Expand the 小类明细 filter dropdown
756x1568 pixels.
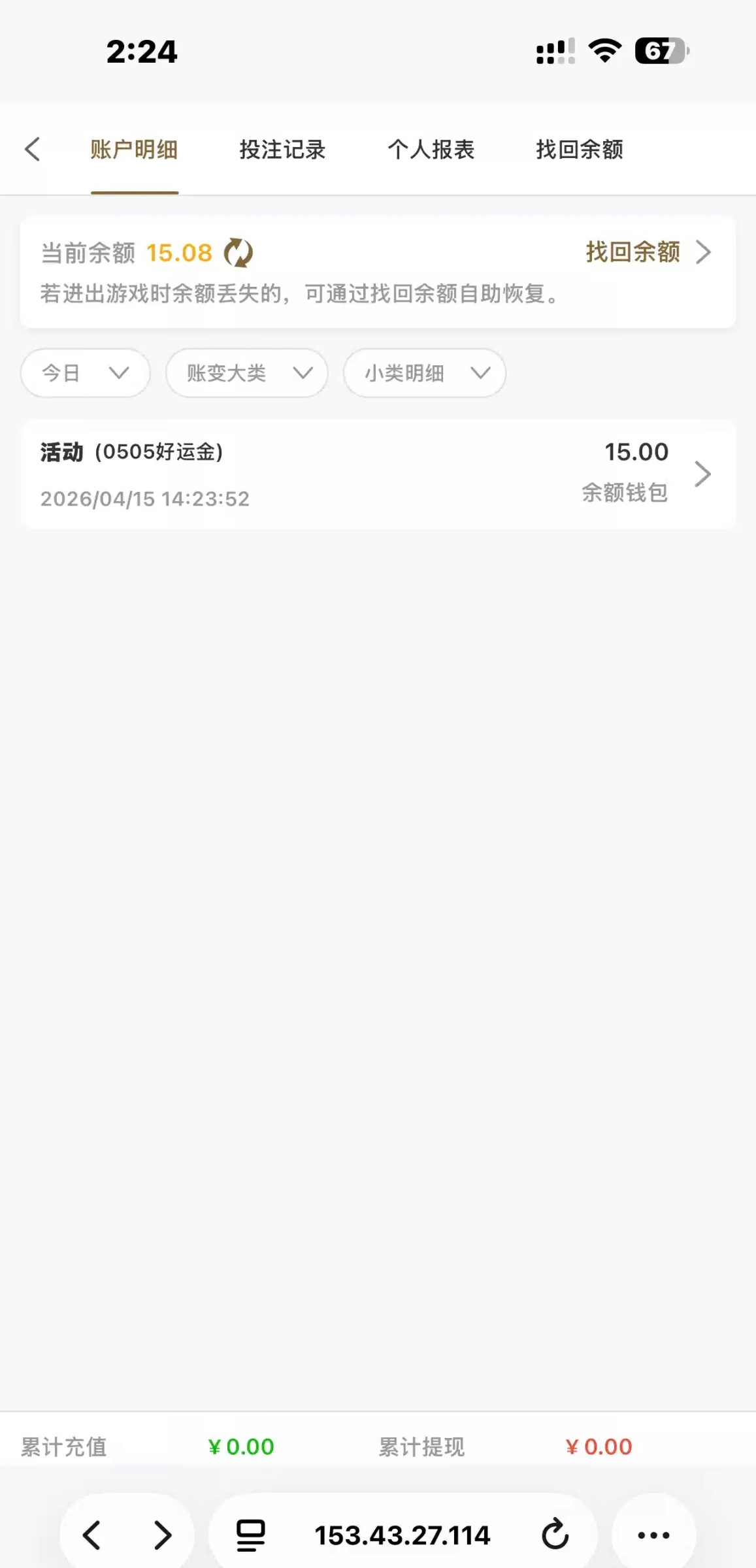425,373
